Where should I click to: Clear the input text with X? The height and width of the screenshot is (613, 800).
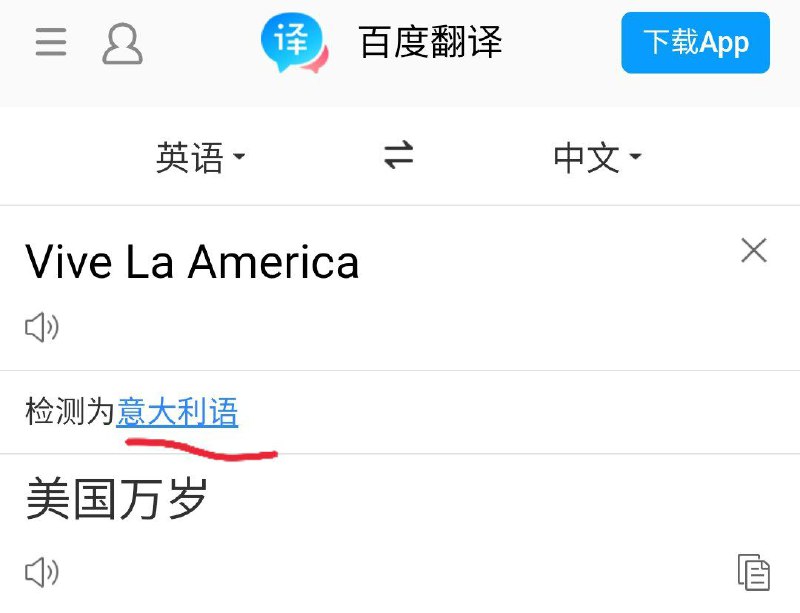(x=753, y=250)
